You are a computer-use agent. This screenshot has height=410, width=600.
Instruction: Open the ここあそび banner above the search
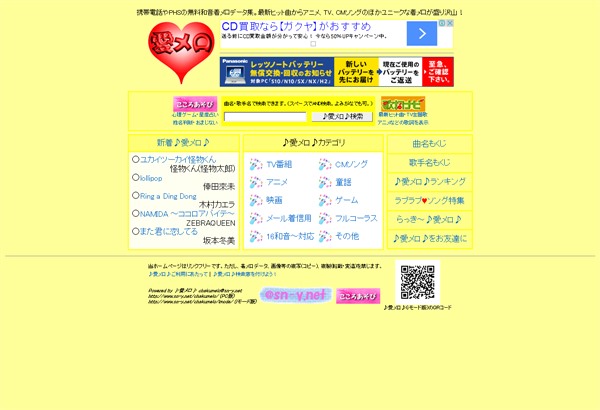pyautogui.click(x=195, y=104)
